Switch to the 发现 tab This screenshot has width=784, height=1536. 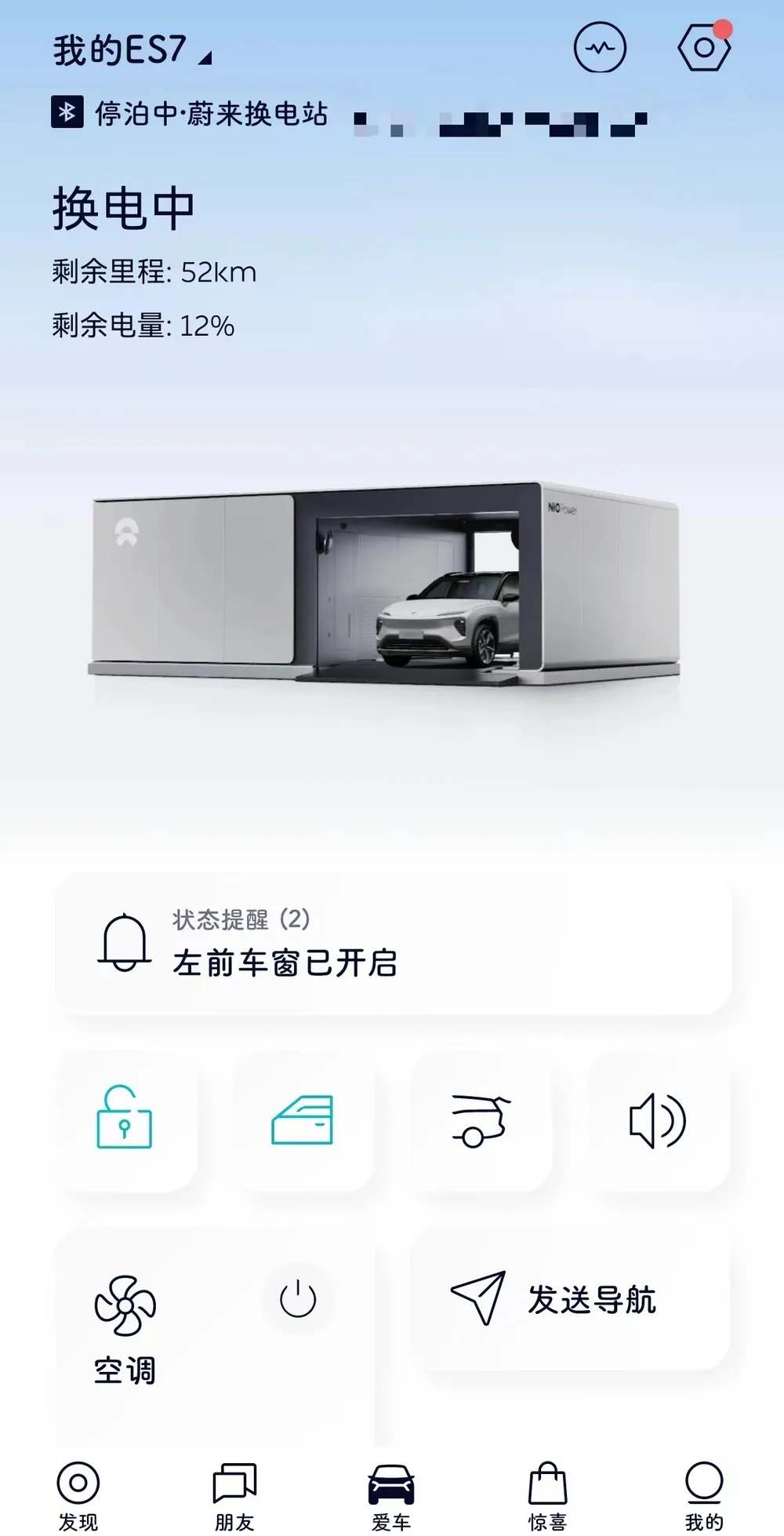tap(78, 1495)
